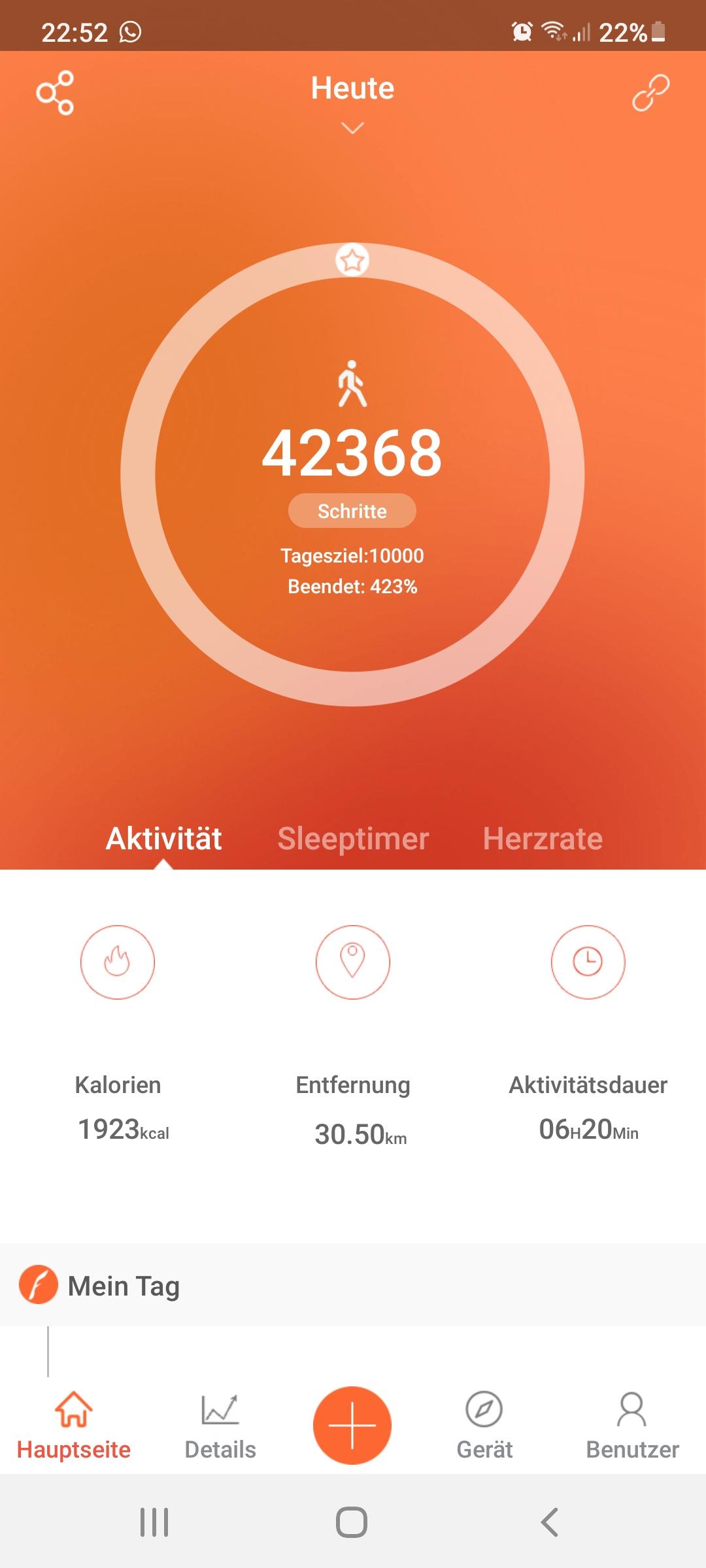Switch to the Sleeptimer tab

[x=353, y=838]
